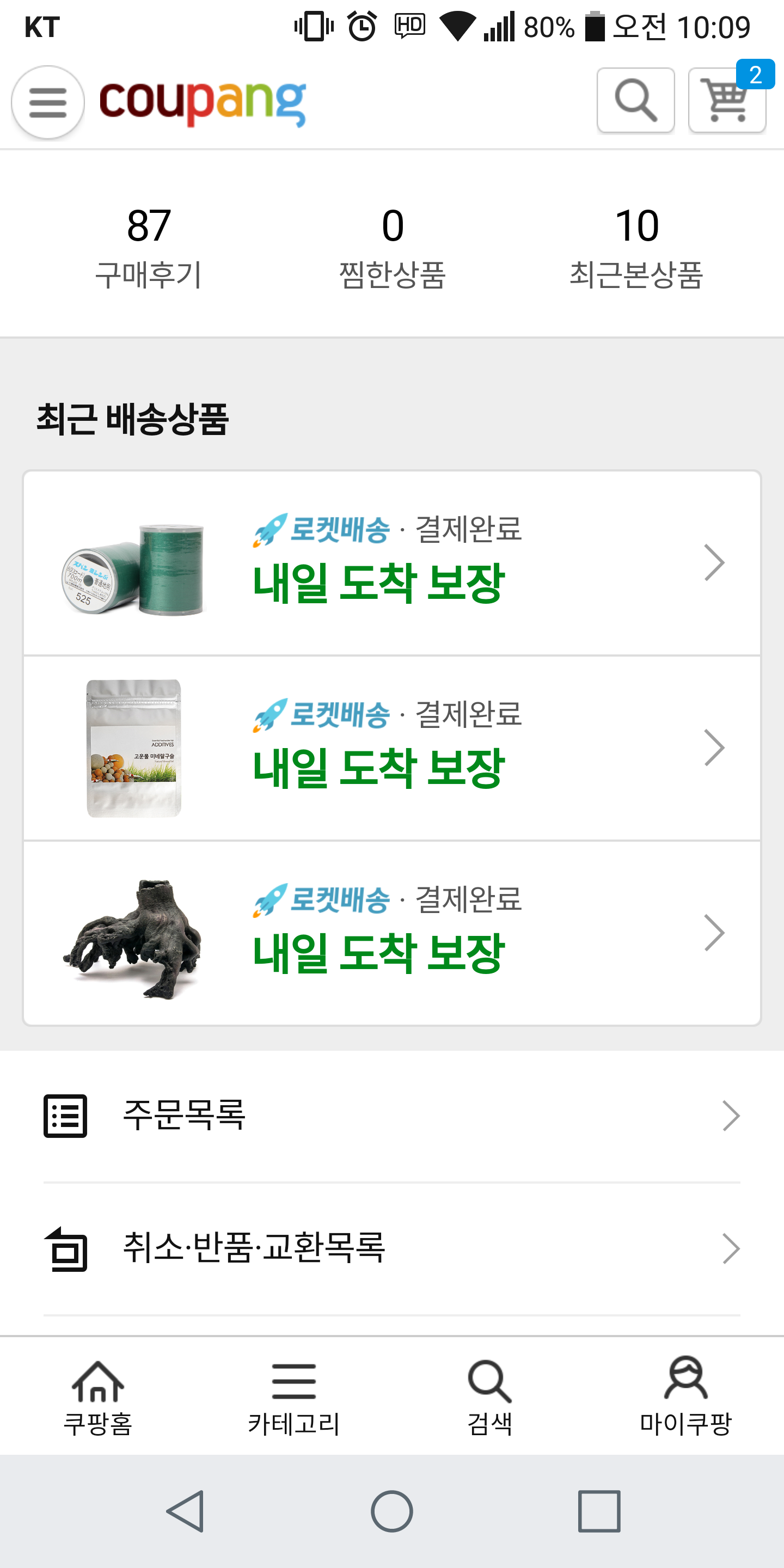
Task: Open the hamburger menu beside Coupang logo
Action: click(47, 102)
